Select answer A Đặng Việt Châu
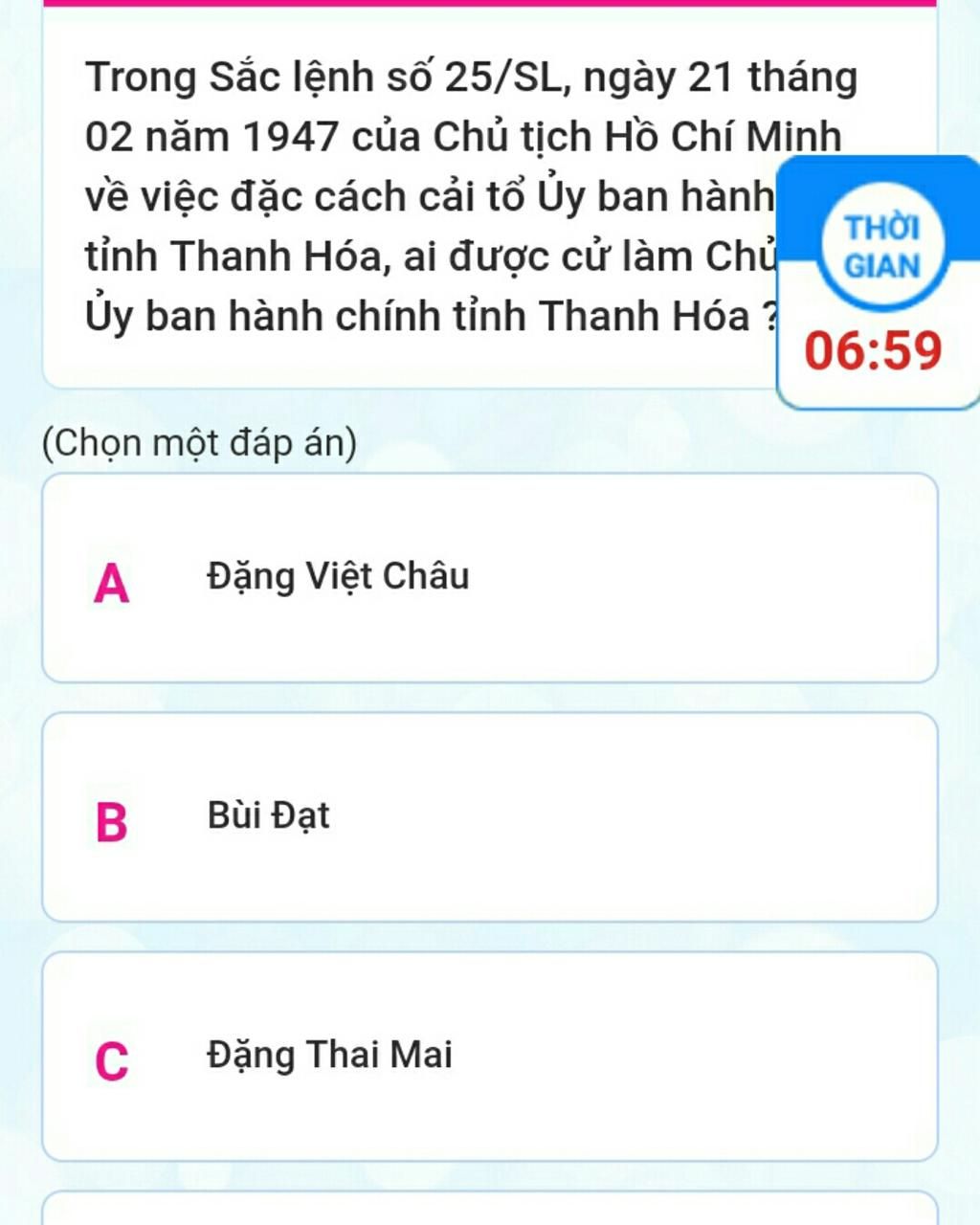 point(489,578)
